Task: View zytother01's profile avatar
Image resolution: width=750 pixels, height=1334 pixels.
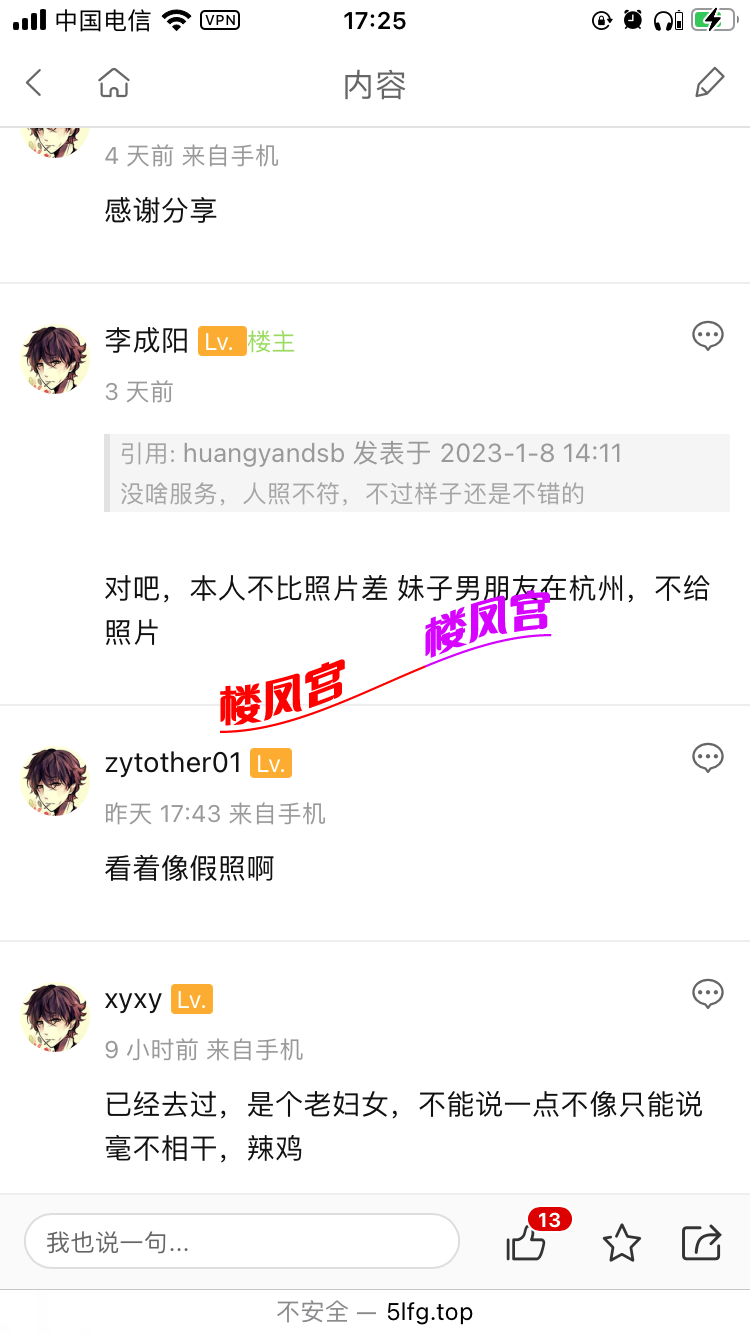Action: coord(55,781)
